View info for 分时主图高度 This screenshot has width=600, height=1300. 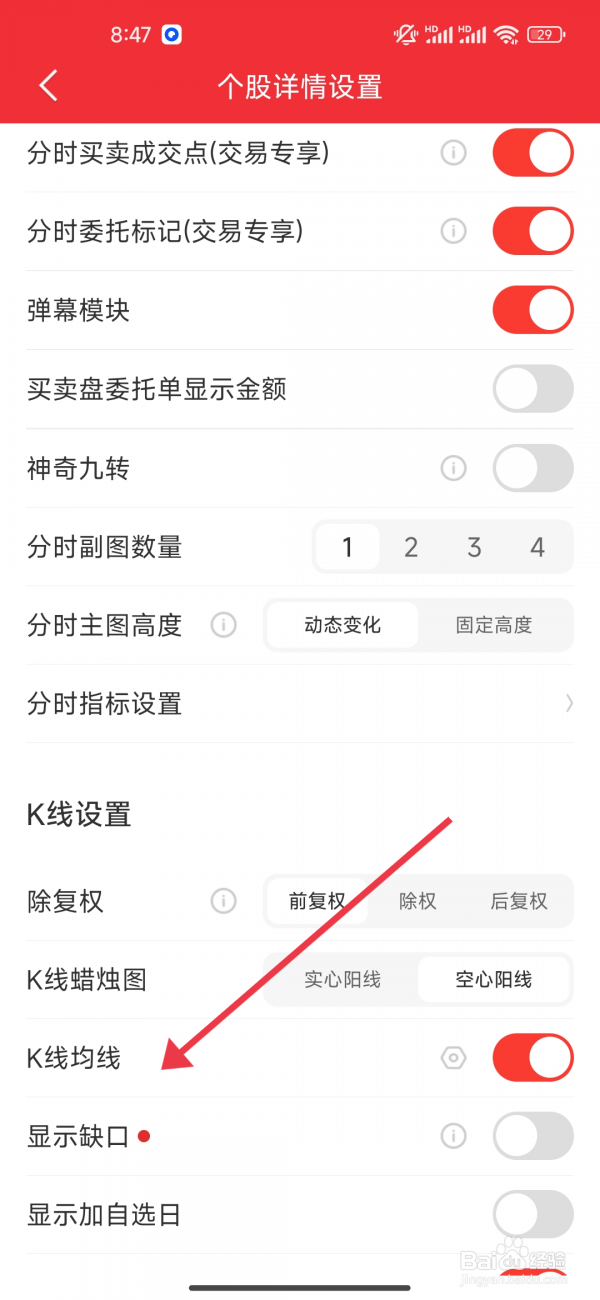tap(224, 626)
